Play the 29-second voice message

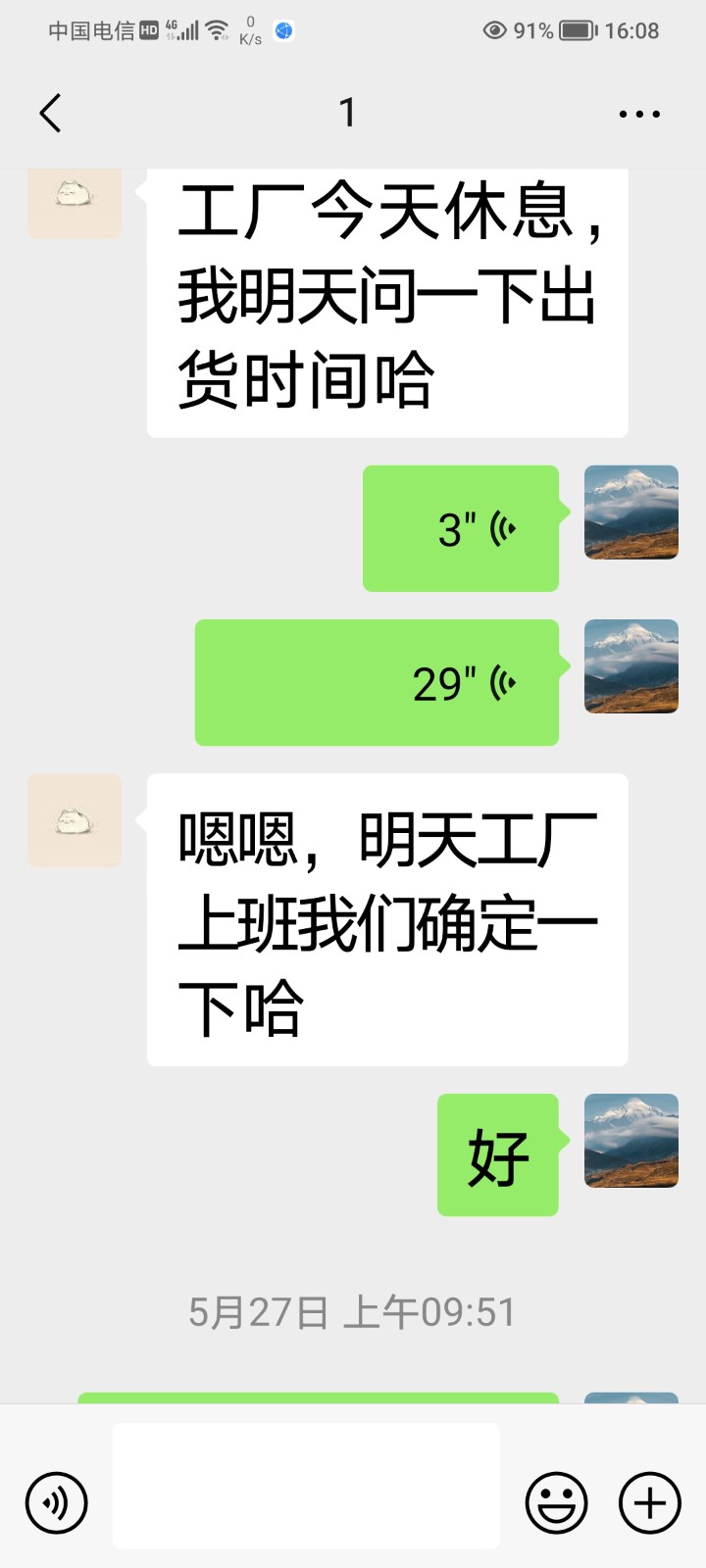click(378, 683)
